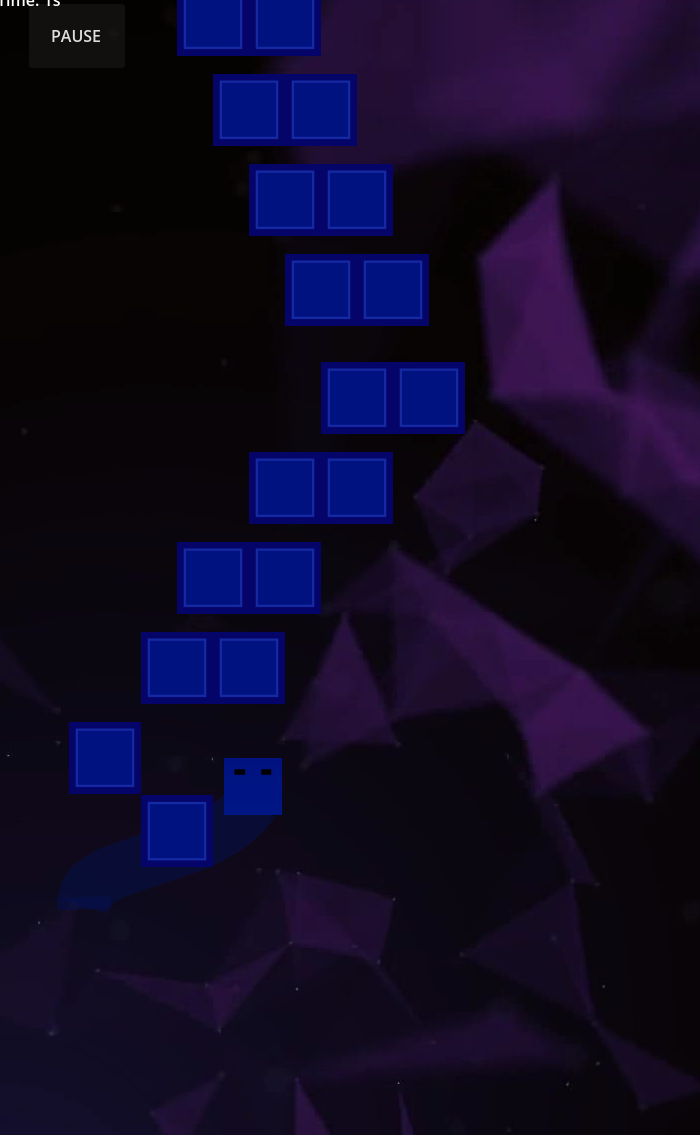The height and width of the screenshot is (1135, 700).
Task: Tap the PAUSE button
Action: coord(76,36)
